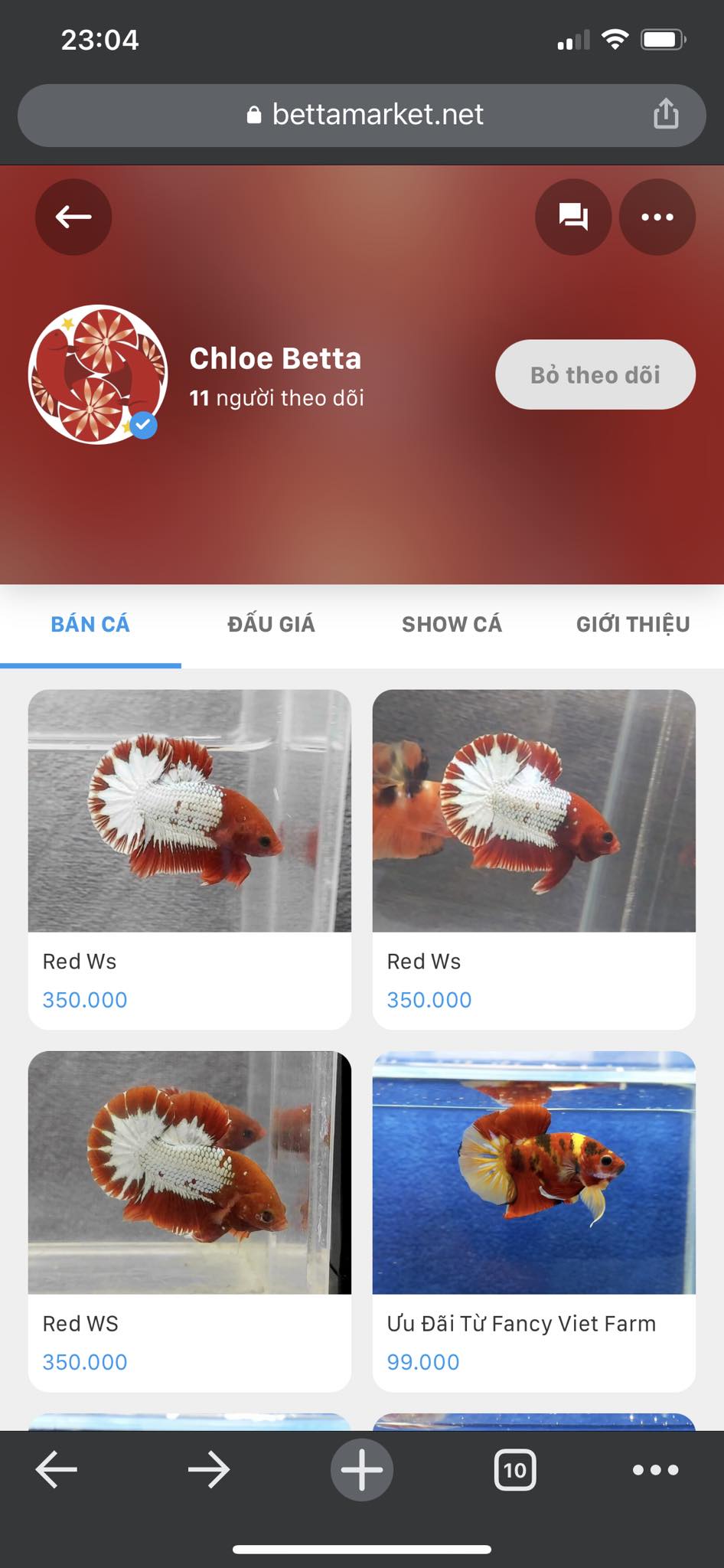Open a new browser tab
The height and width of the screenshot is (1568, 724).
click(x=361, y=1469)
